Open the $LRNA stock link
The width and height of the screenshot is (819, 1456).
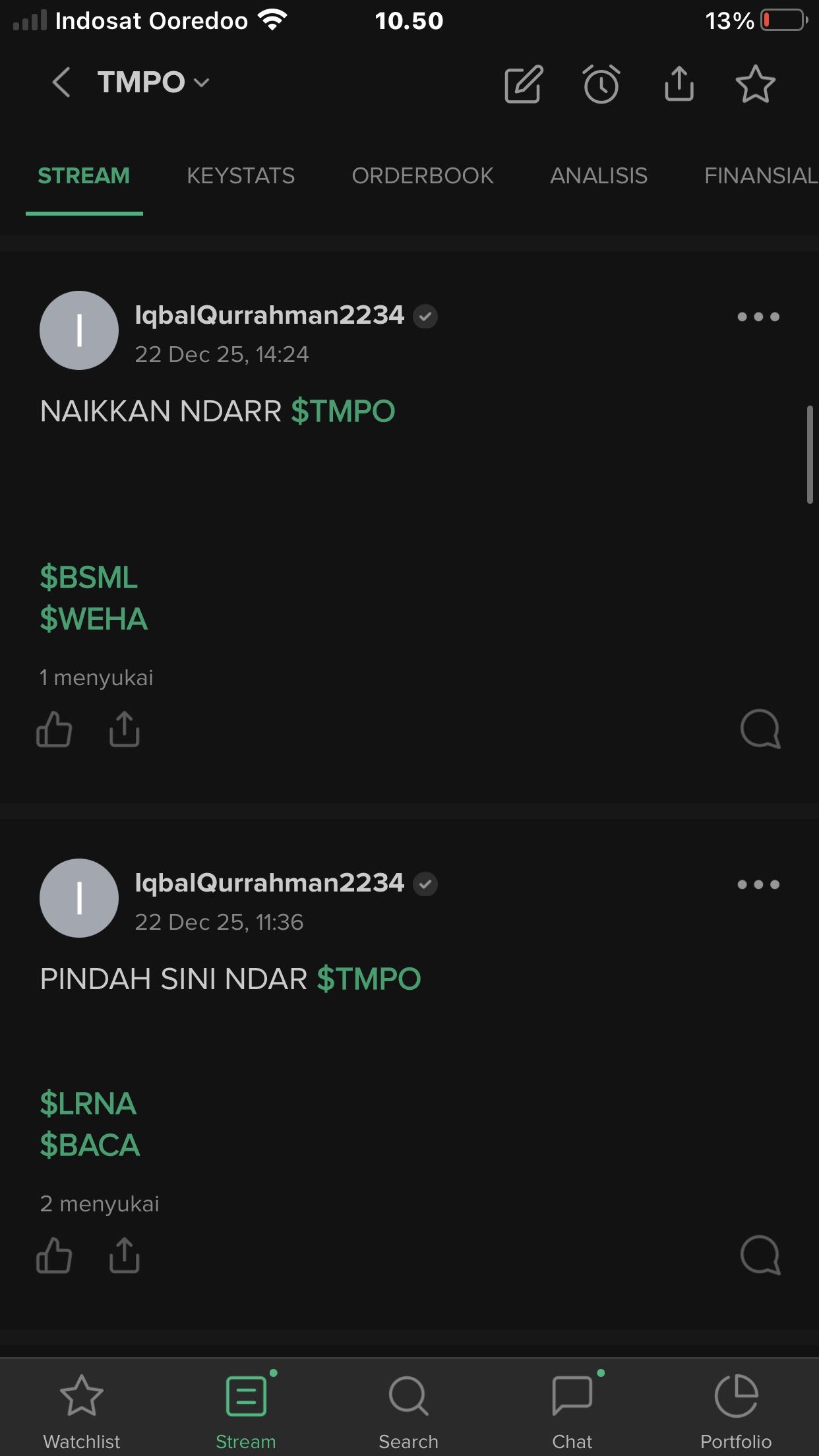click(88, 1104)
